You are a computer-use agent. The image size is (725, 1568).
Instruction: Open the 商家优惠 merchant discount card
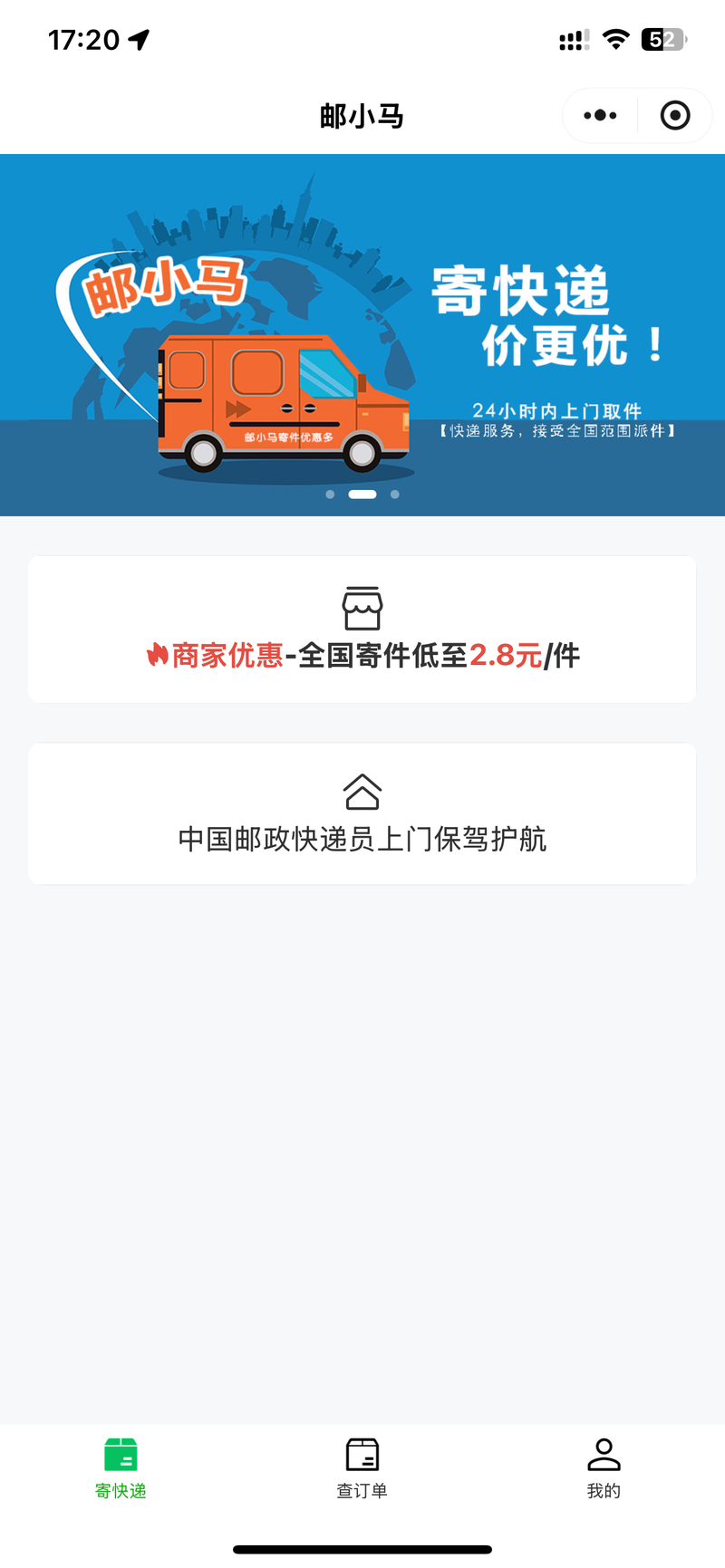[x=362, y=630]
